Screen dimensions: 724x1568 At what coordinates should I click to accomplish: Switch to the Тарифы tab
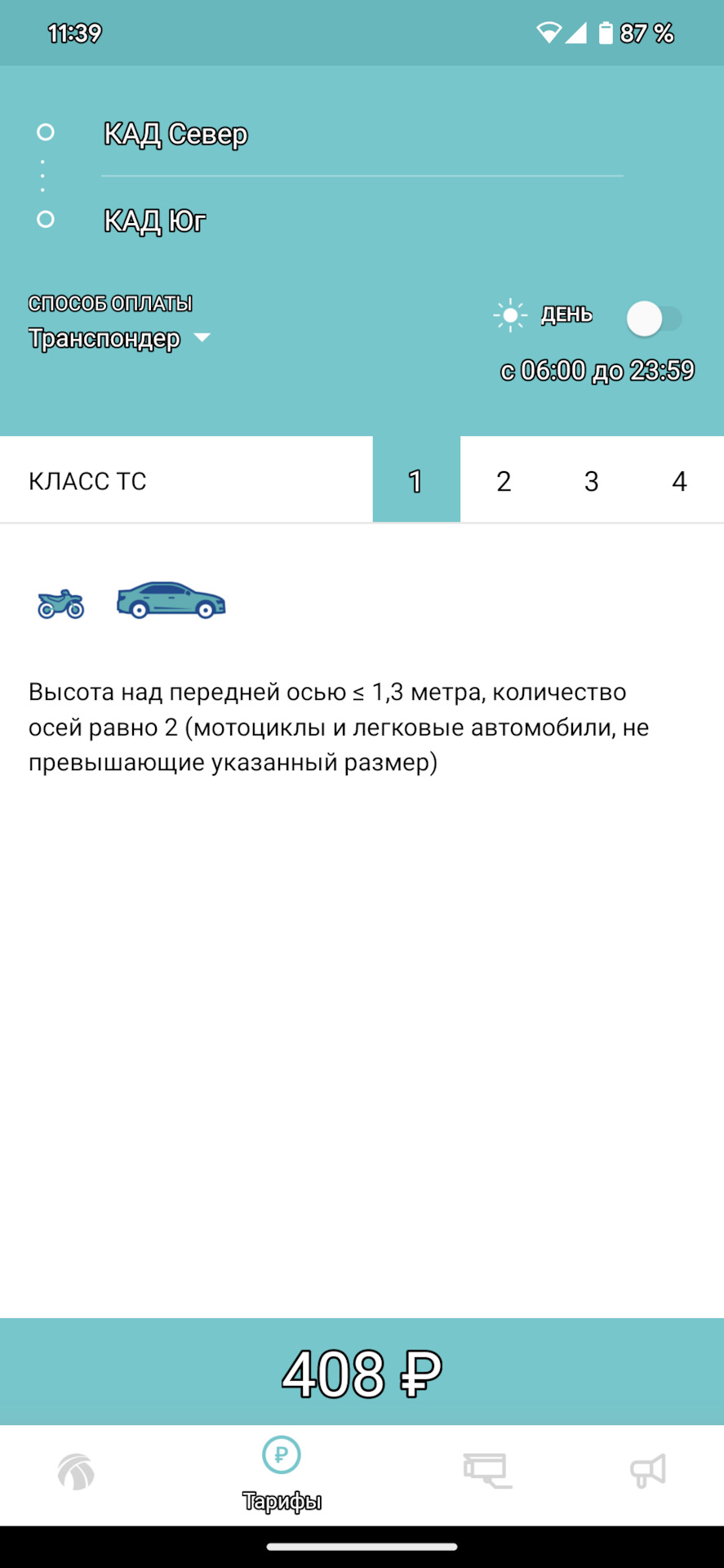pos(282,1475)
